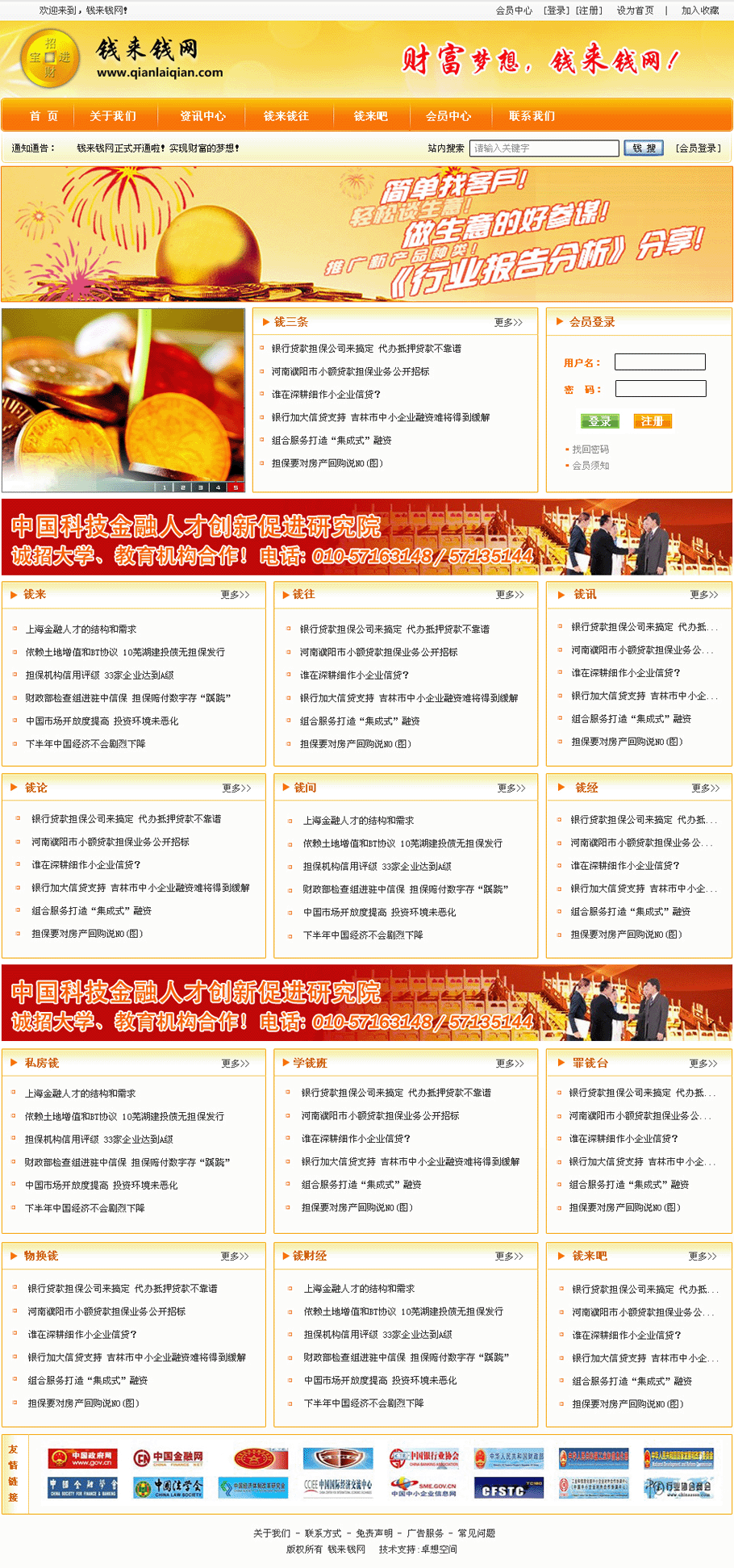Tap the green 登录 button
Image resolution: width=734 pixels, height=1568 pixels.
pos(599,421)
